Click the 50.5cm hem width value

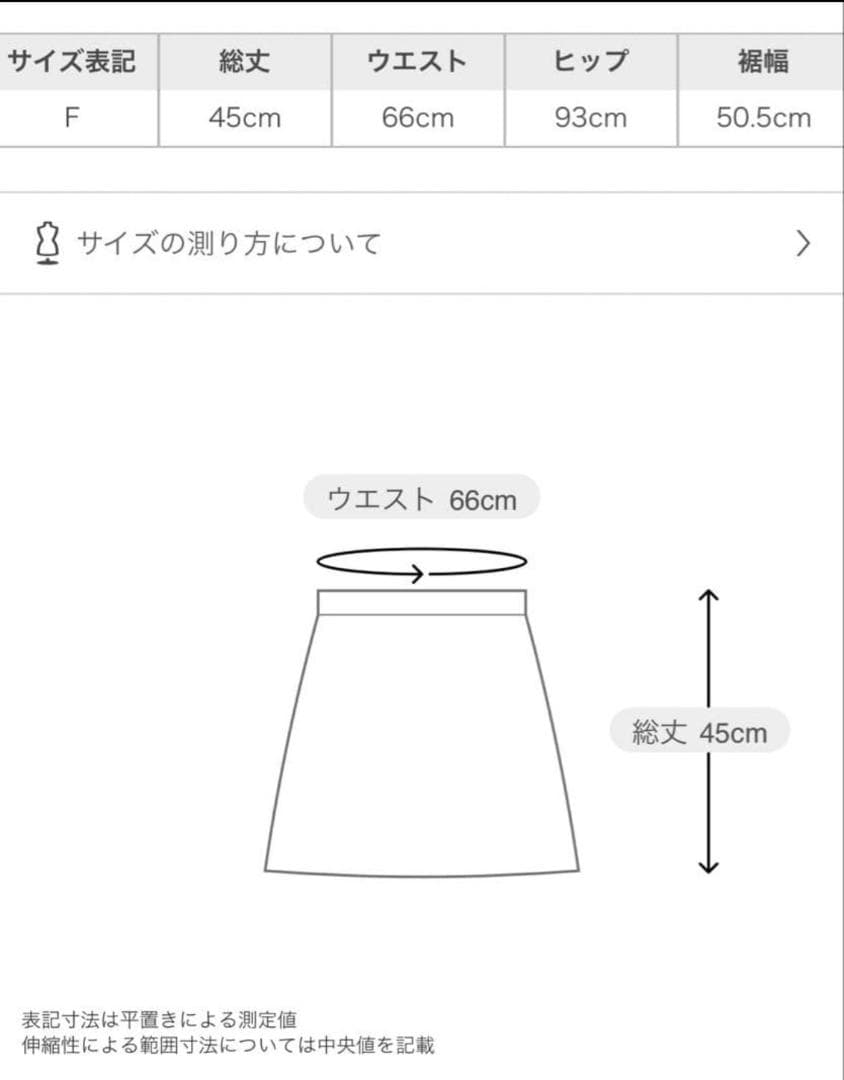coord(762,117)
